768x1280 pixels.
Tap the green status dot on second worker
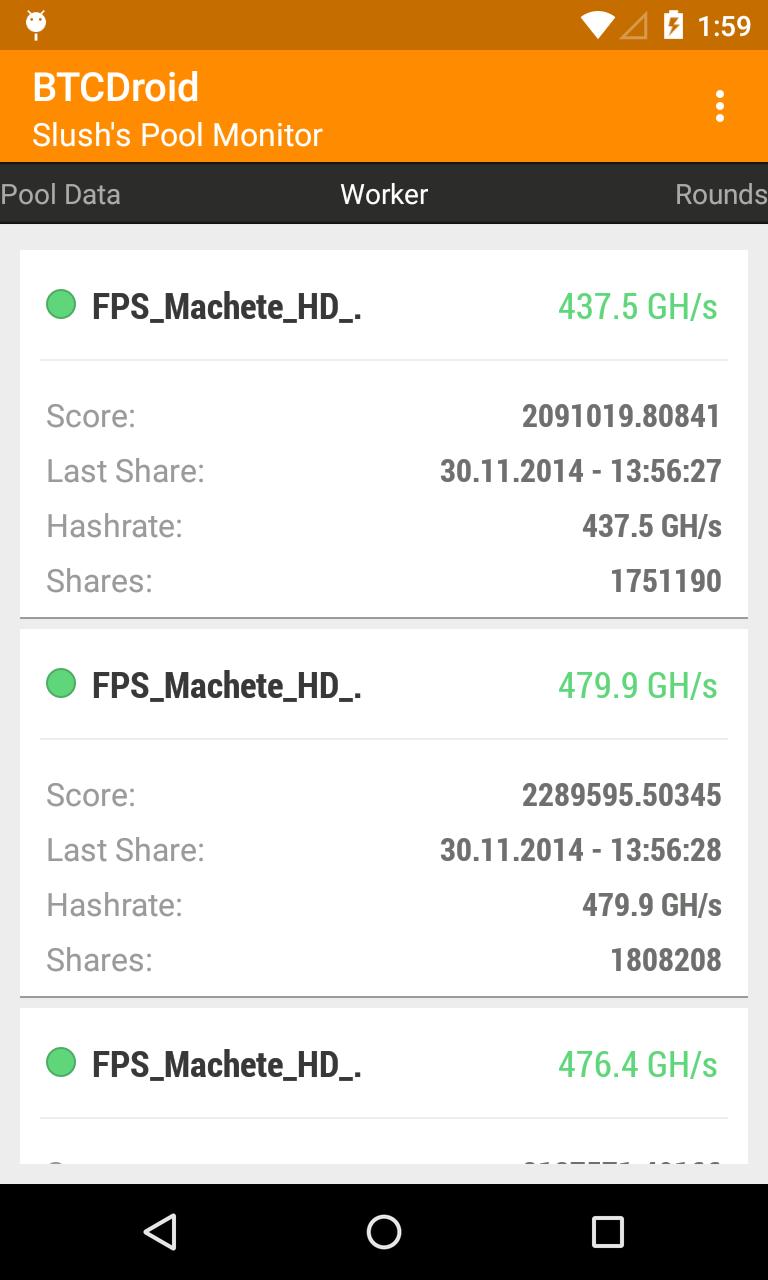click(60, 682)
